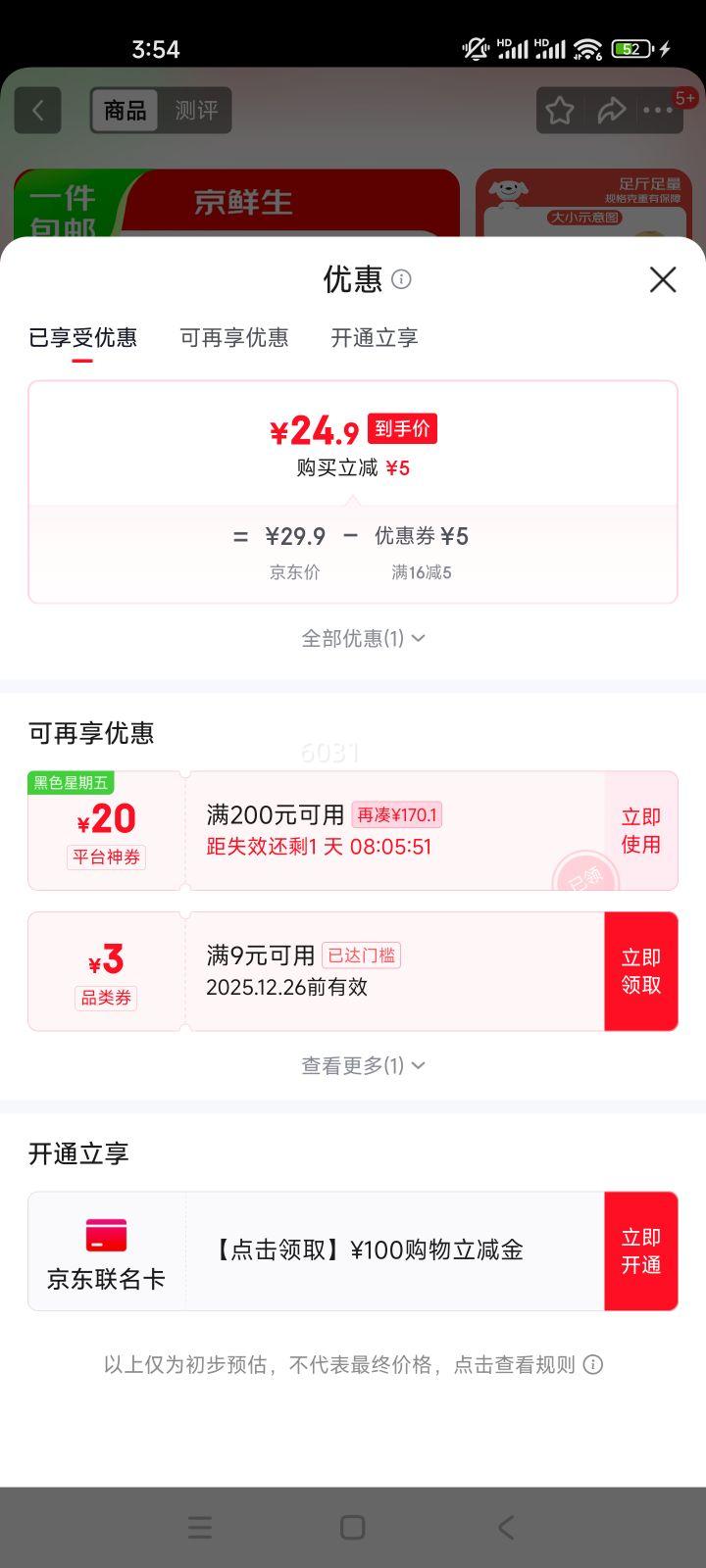Tap the star icon to favorite this product
Viewport: 706px width, 1568px height.
559,110
